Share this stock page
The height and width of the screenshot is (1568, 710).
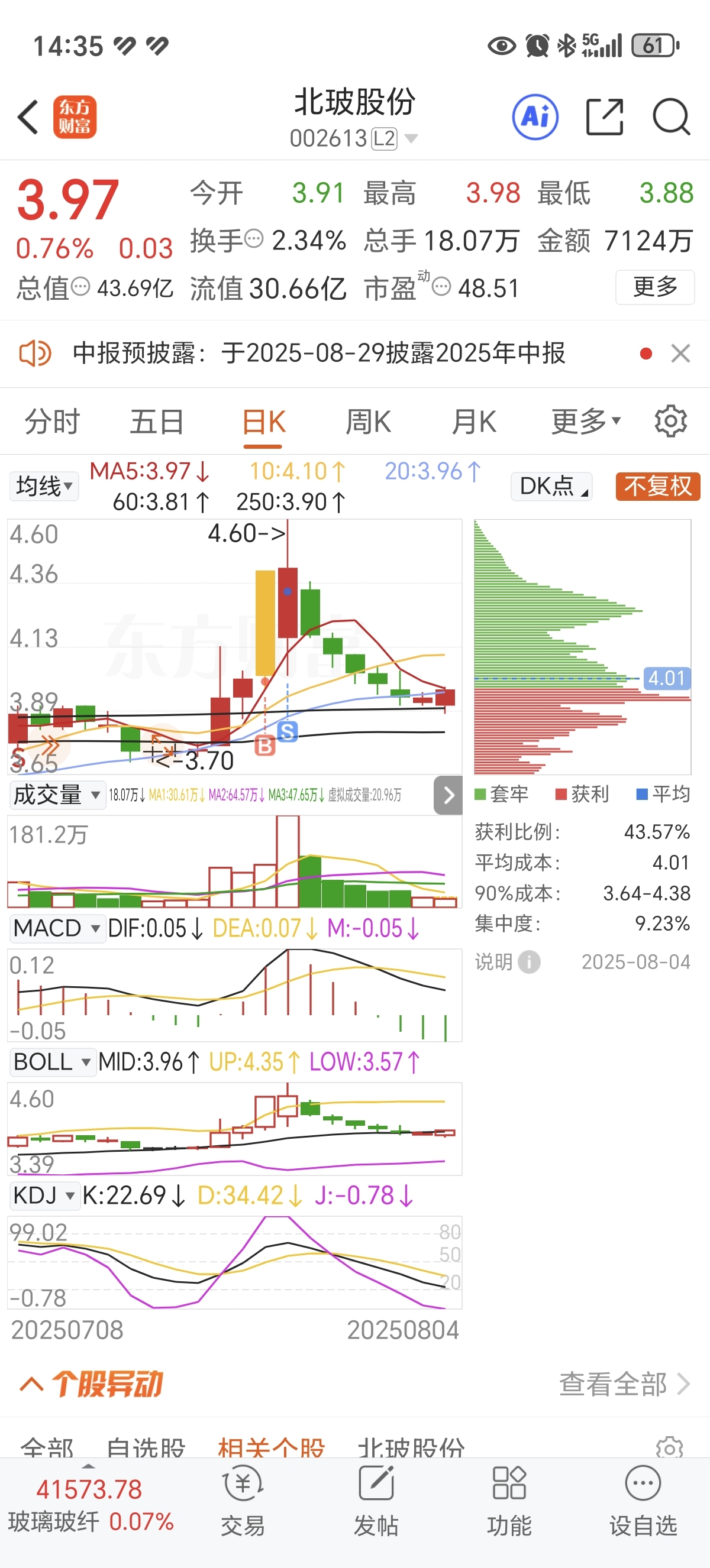tap(604, 116)
